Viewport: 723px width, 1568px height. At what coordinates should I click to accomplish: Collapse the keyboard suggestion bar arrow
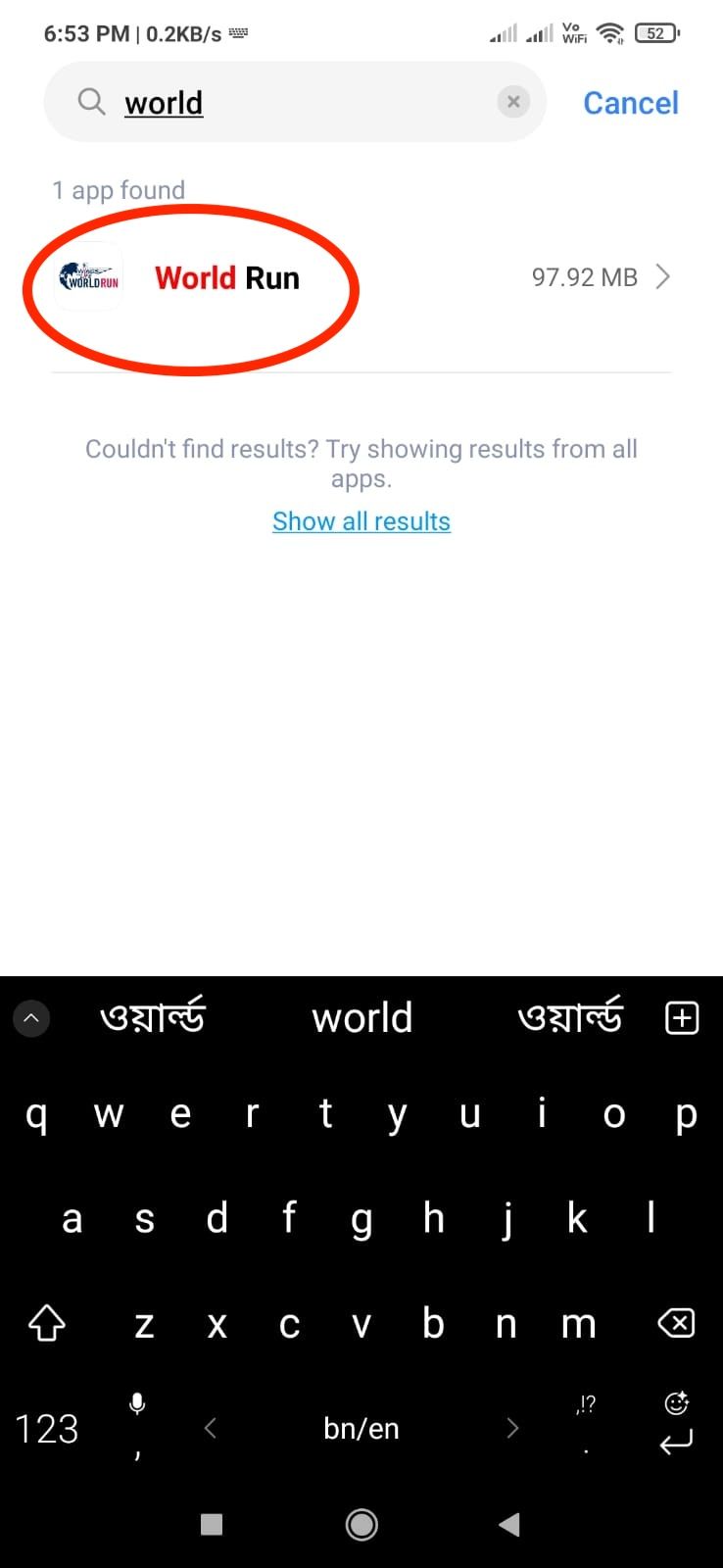click(31, 1018)
